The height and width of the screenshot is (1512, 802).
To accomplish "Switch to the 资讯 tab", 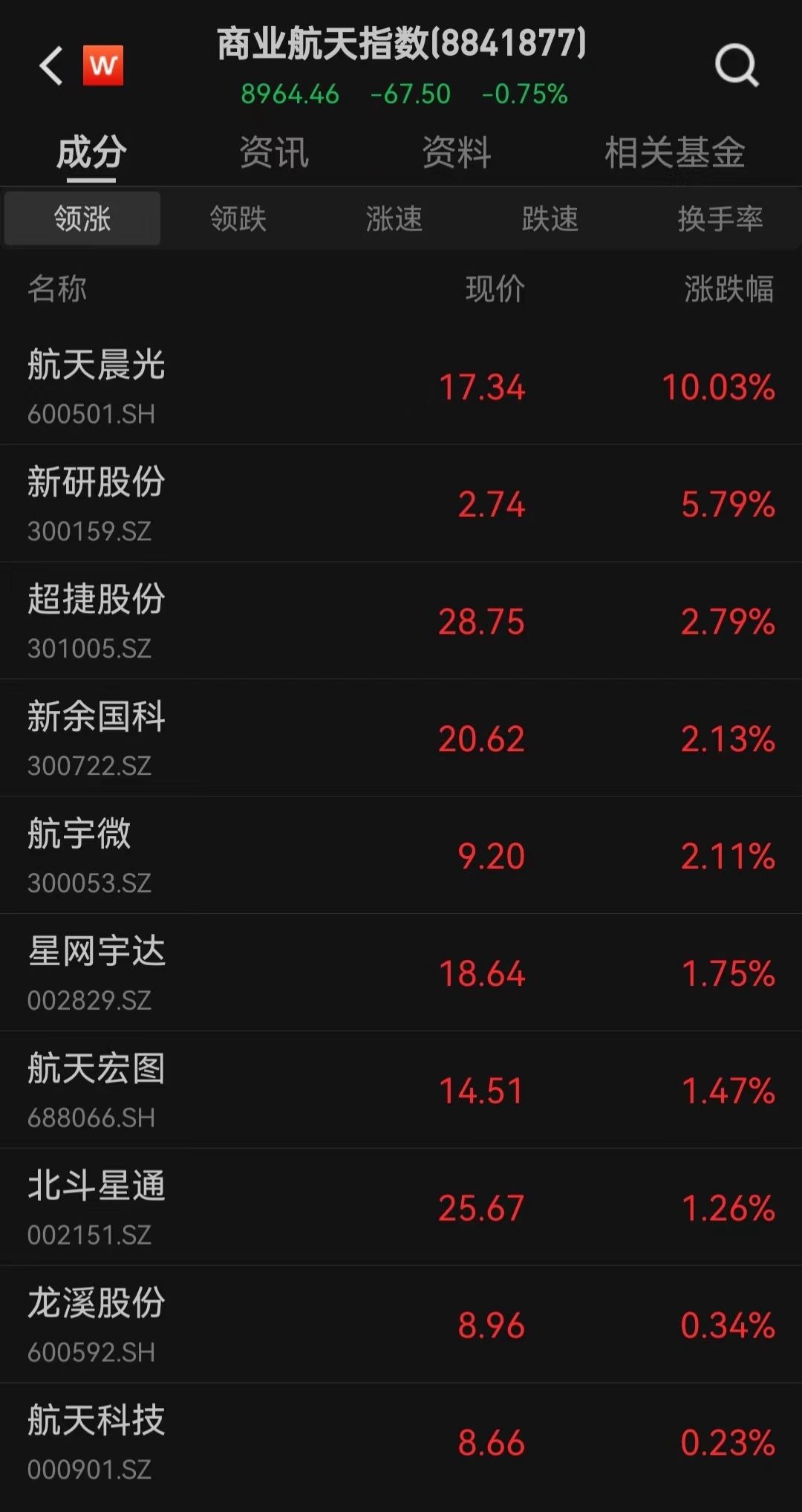I will 273,153.
